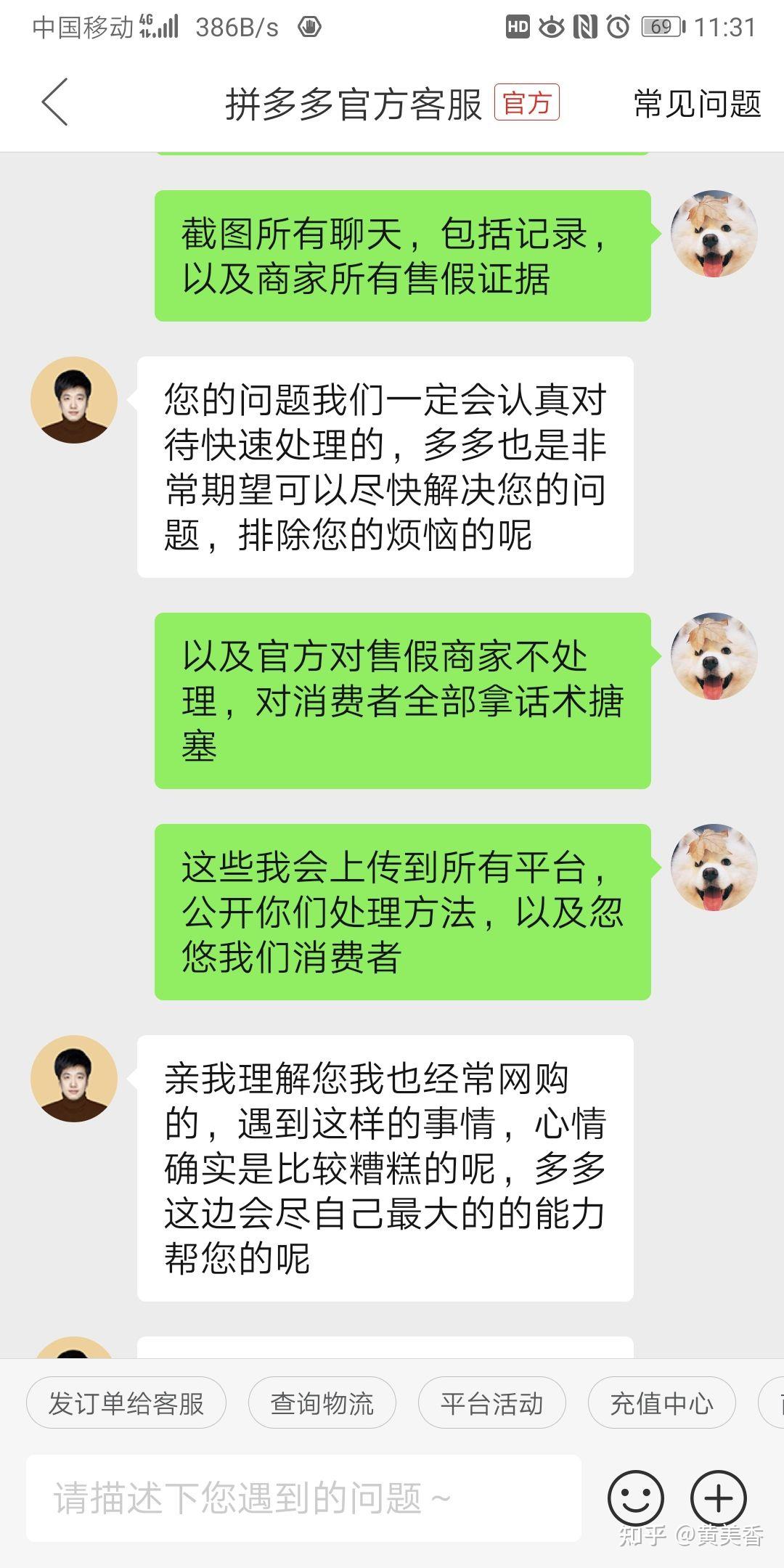The height and width of the screenshot is (1568, 784).
Task: Go back using the top-left arrow
Action: [x=55, y=102]
